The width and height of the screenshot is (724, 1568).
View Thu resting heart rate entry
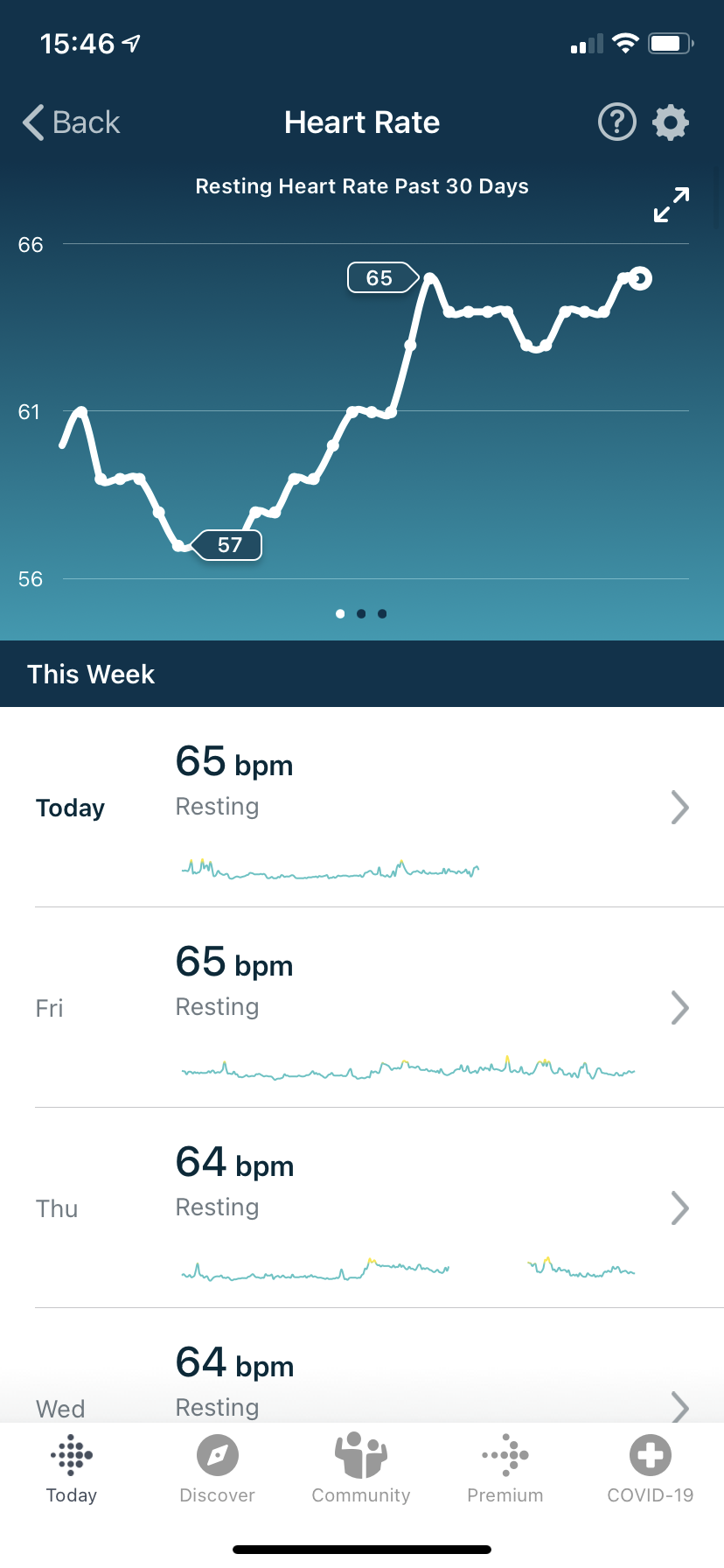click(x=362, y=1208)
